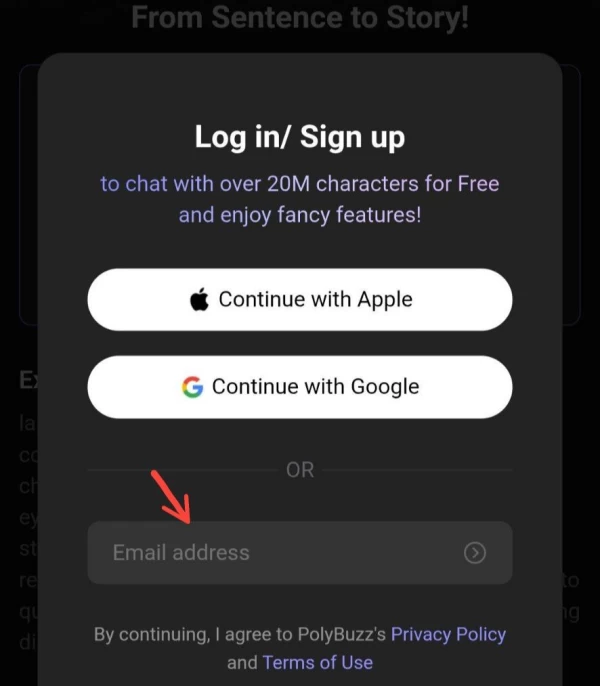600x686 pixels.
Task: View the Terms of Use
Action: coord(317,662)
